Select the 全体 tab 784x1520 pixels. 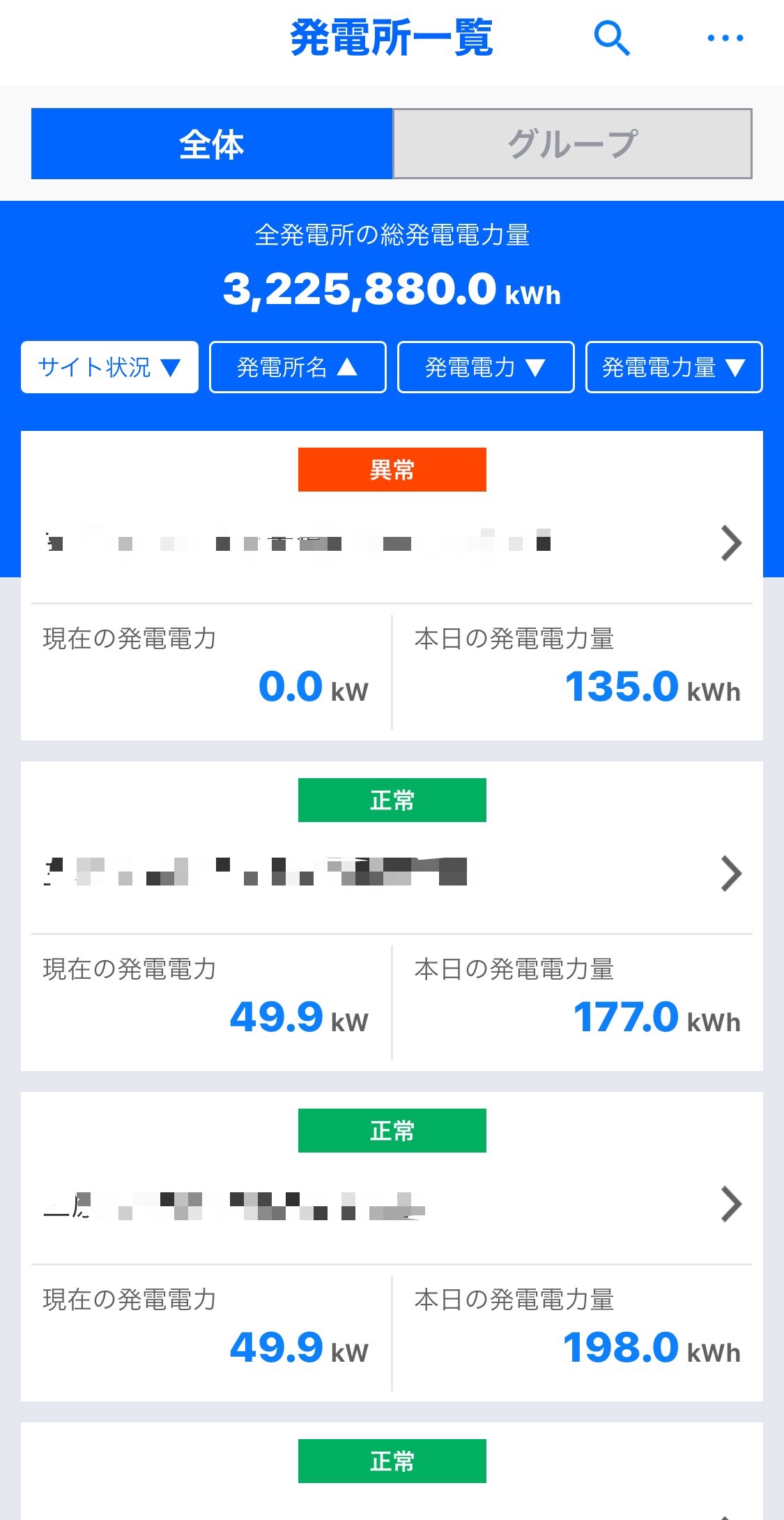pos(212,144)
